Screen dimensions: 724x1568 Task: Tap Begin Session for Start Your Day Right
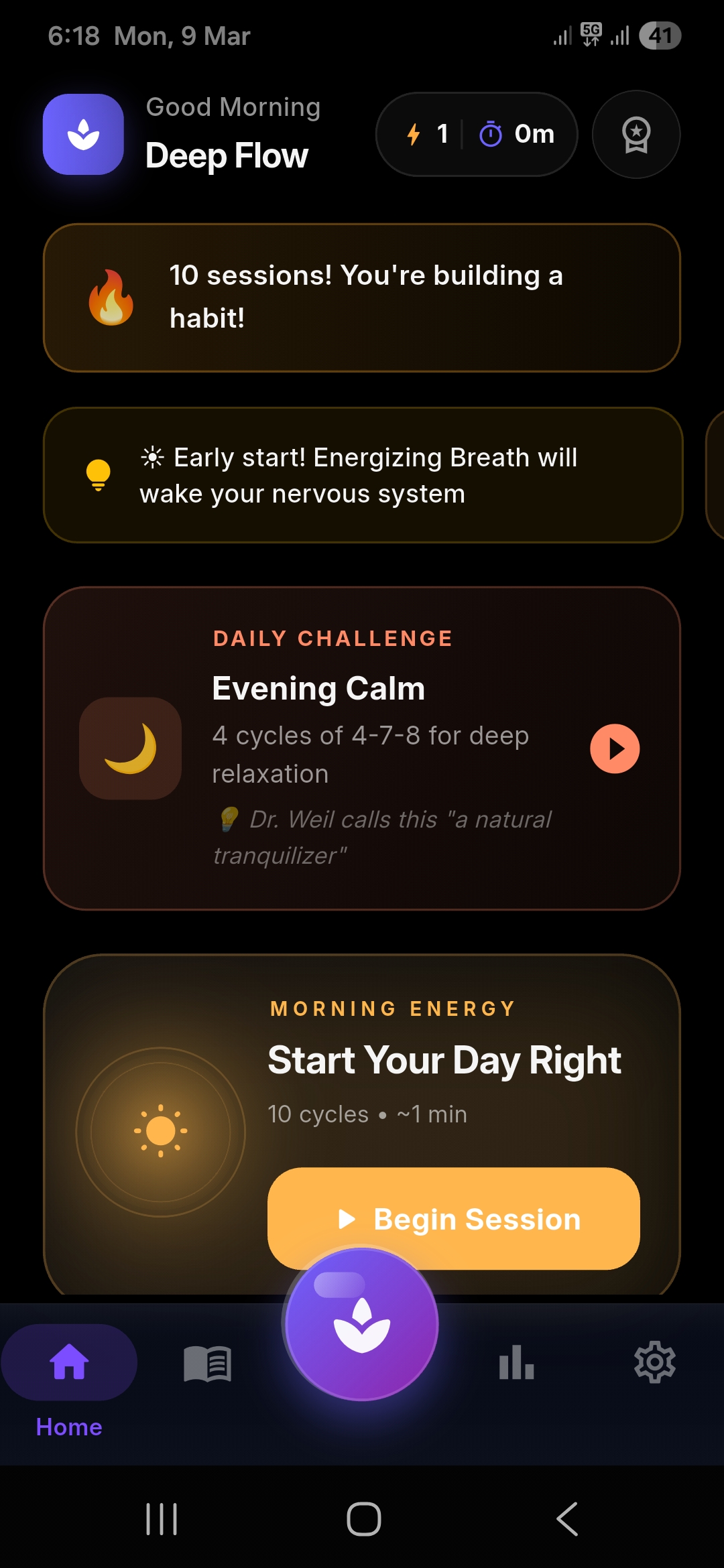(452, 1220)
